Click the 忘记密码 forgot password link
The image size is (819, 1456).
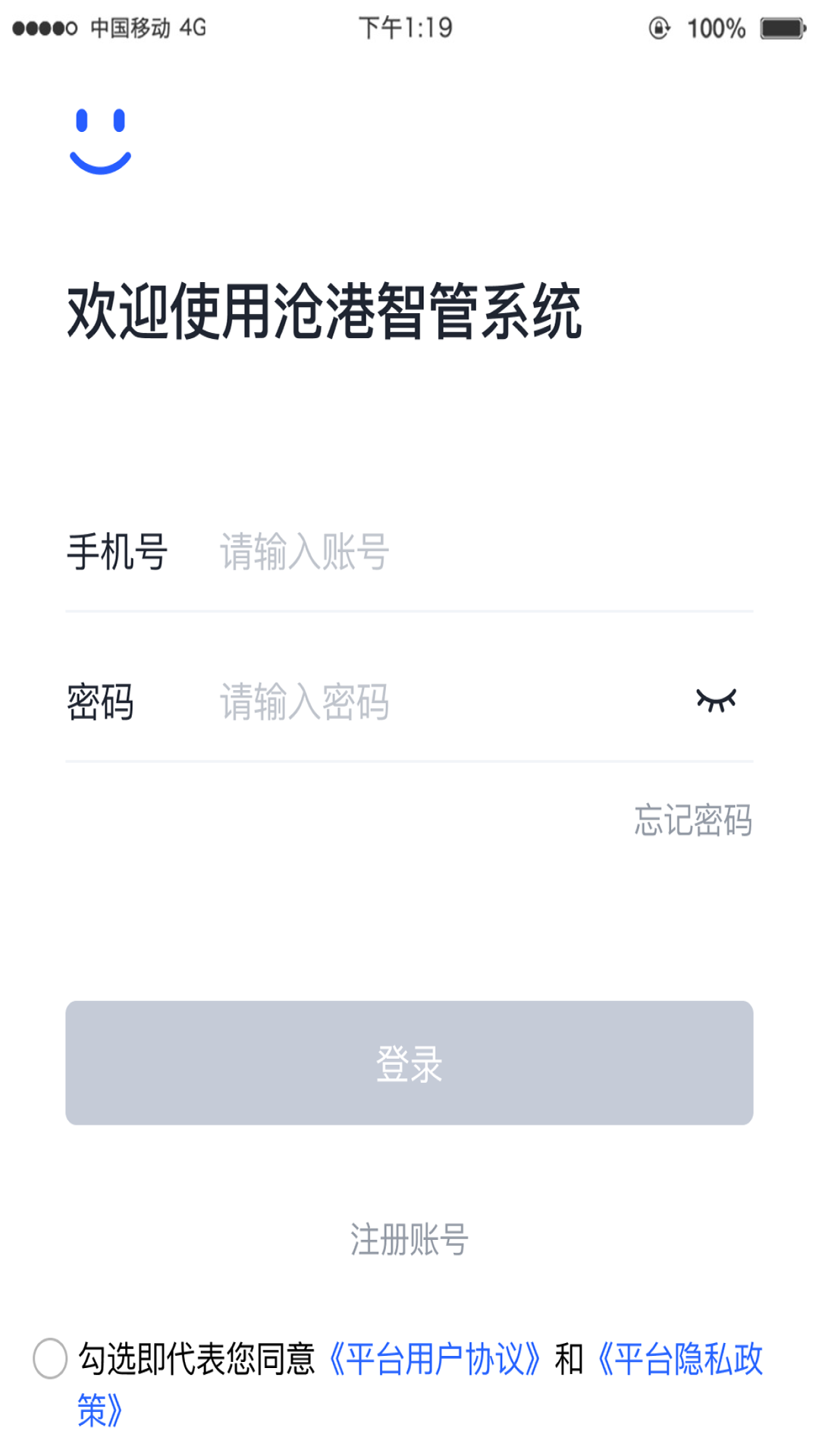click(x=695, y=819)
